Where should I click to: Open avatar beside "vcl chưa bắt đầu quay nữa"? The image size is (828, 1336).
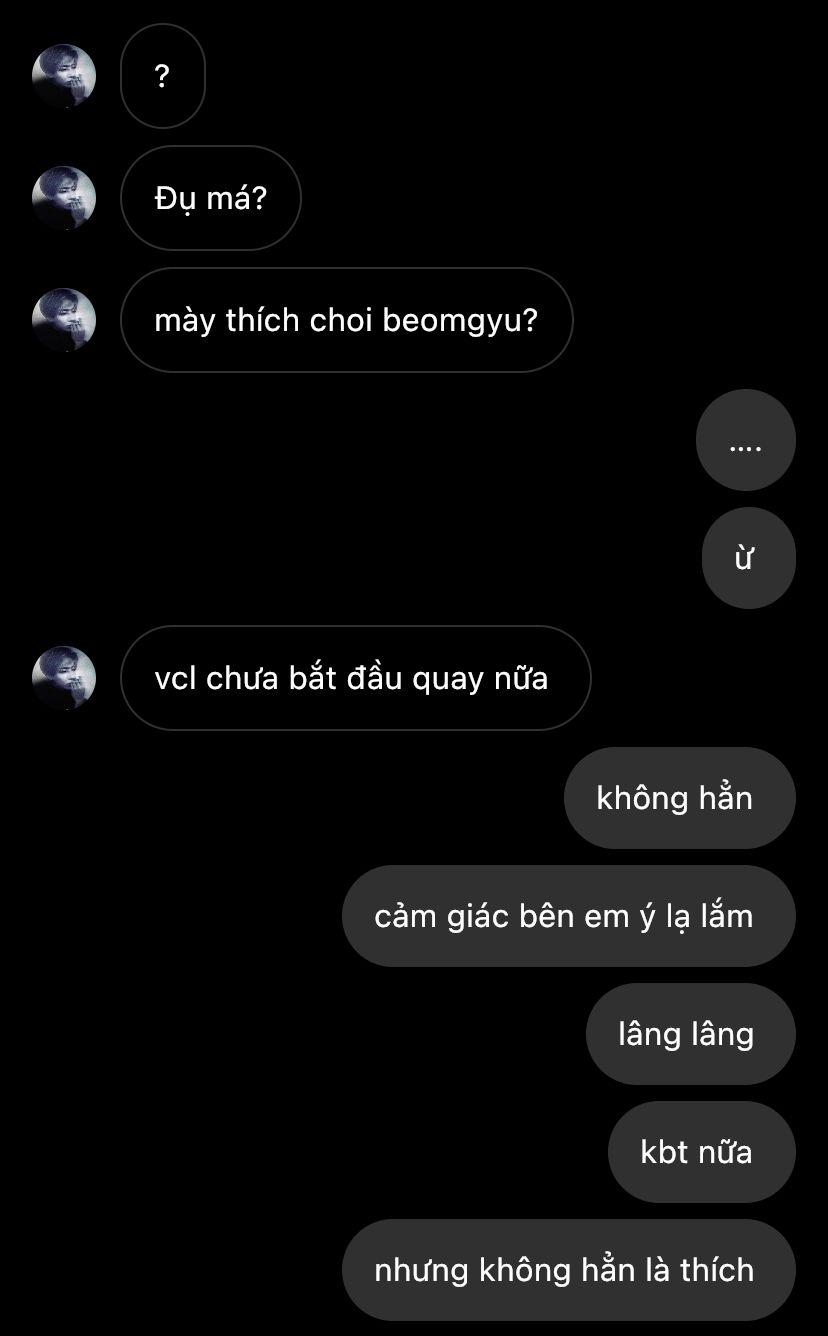tap(64, 678)
